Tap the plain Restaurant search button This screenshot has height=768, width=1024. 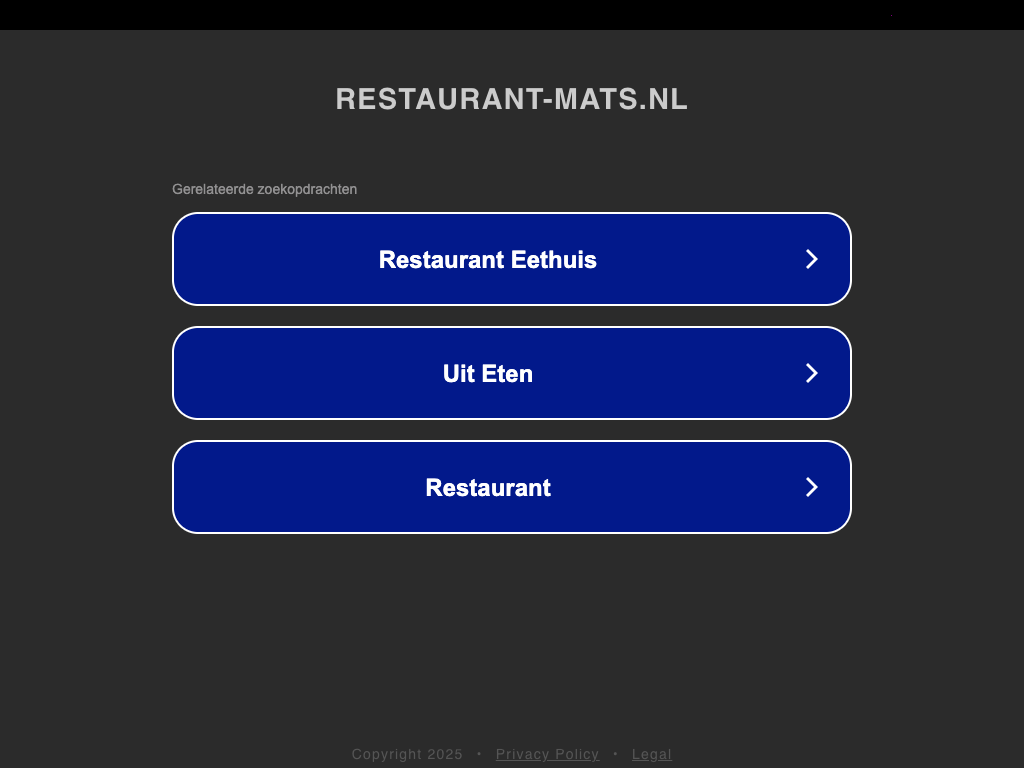coord(511,487)
